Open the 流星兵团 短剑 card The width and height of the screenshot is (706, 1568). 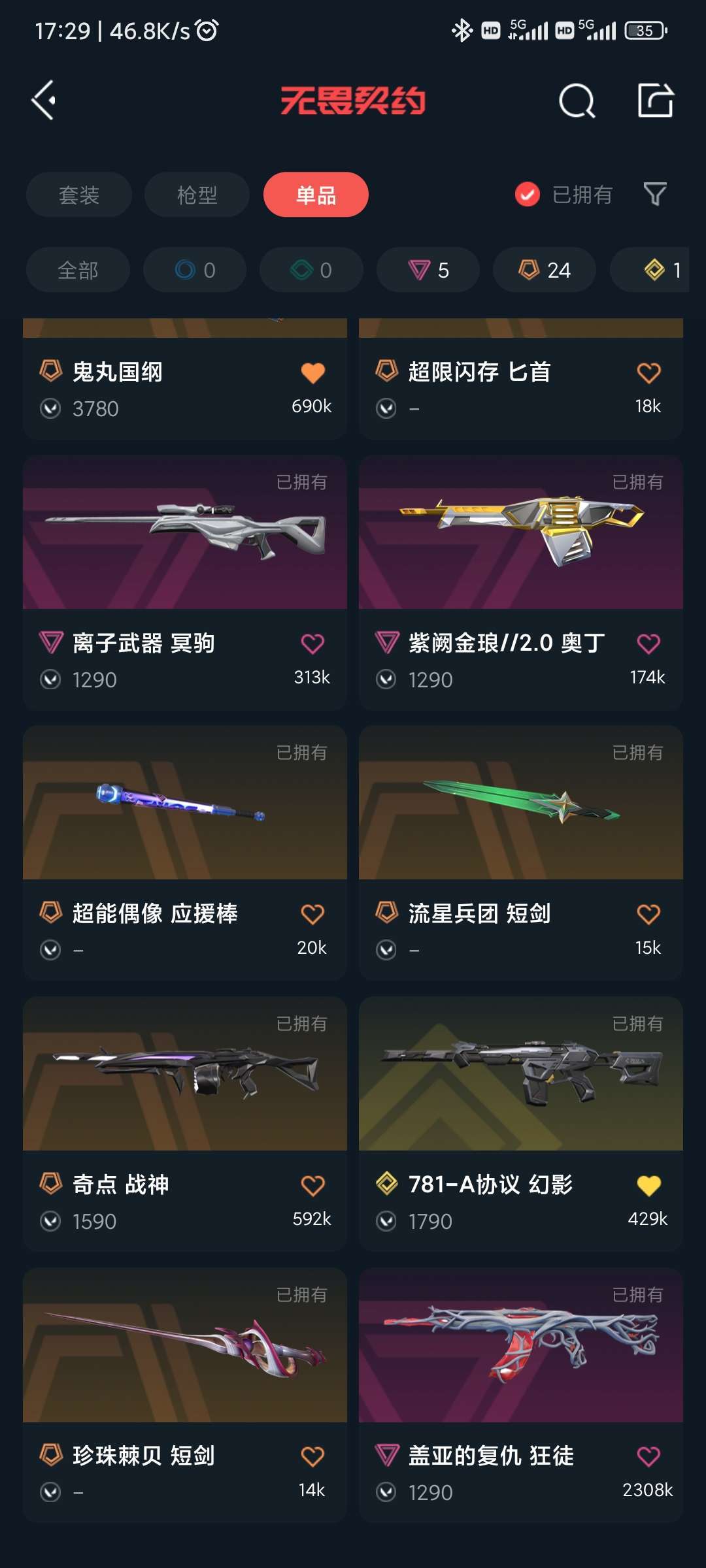pos(521,853)
